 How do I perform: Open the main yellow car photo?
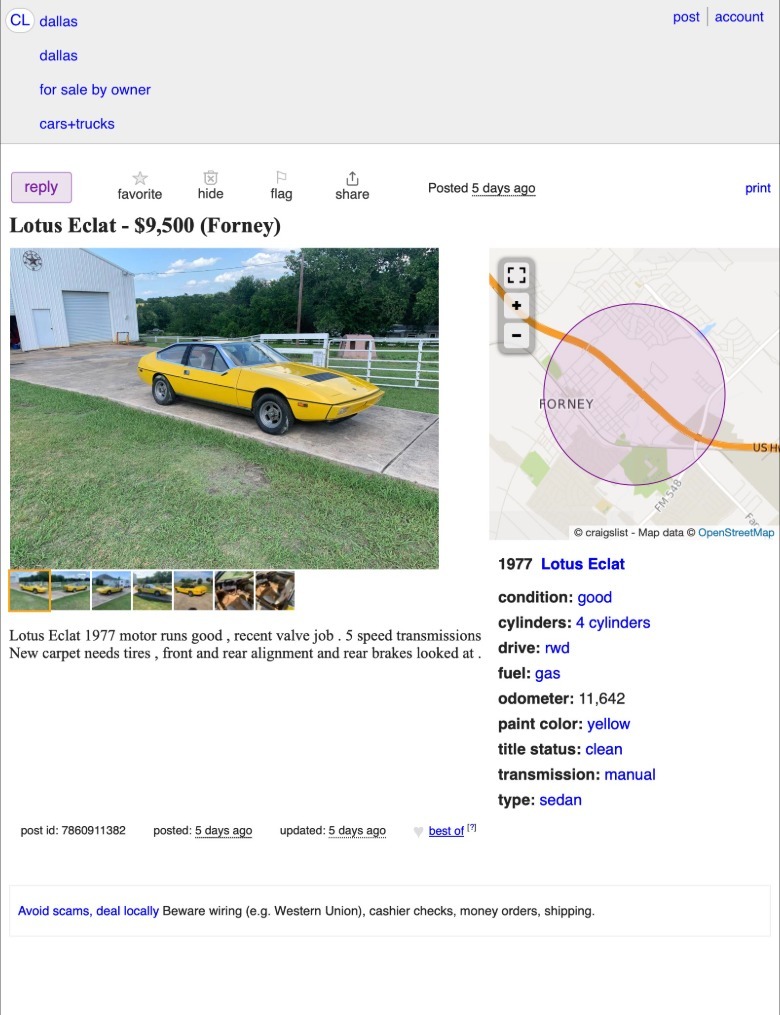click(224, 408)
